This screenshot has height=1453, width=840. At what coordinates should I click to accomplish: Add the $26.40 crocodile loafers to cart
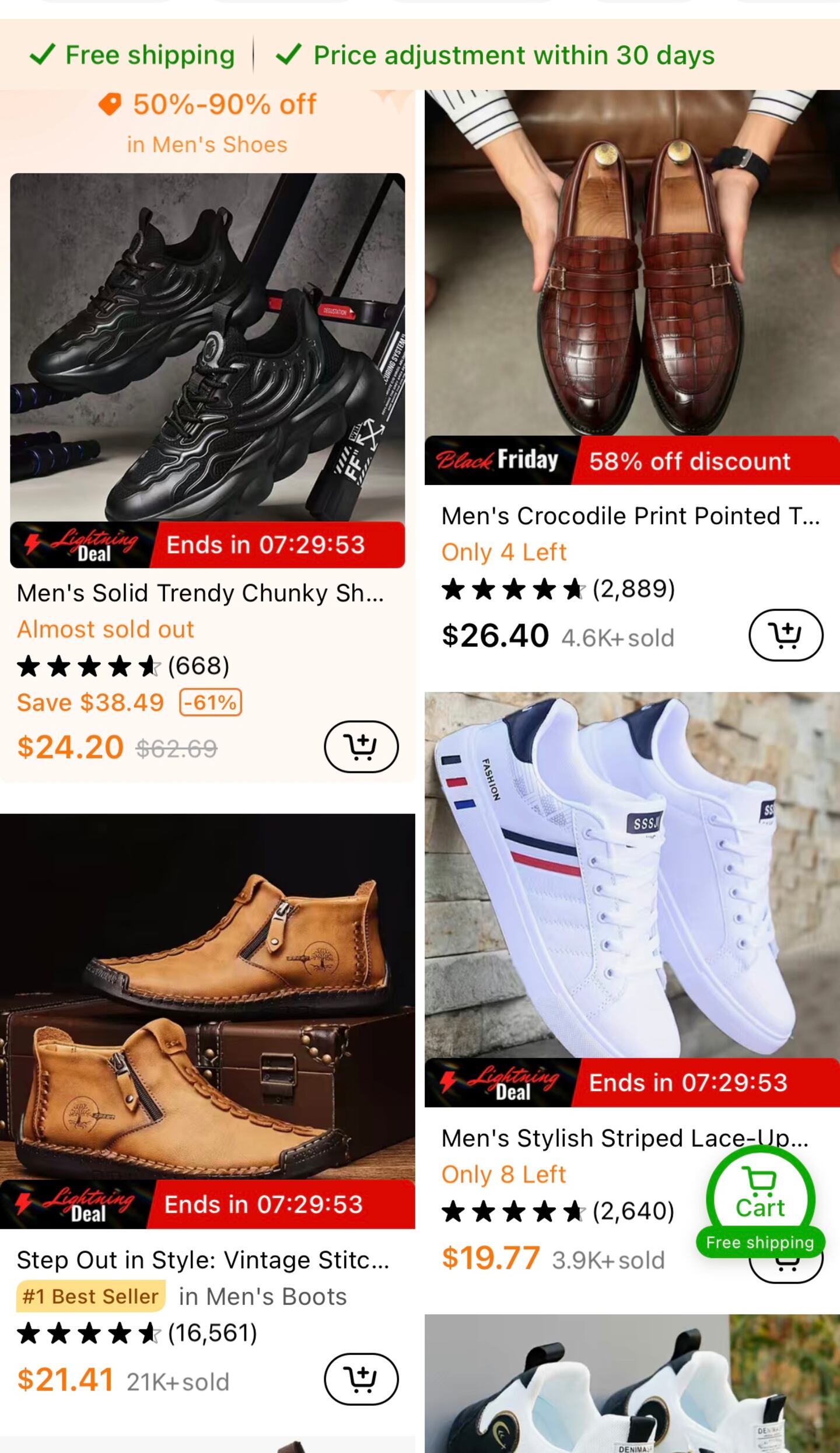tap(785, 635)
